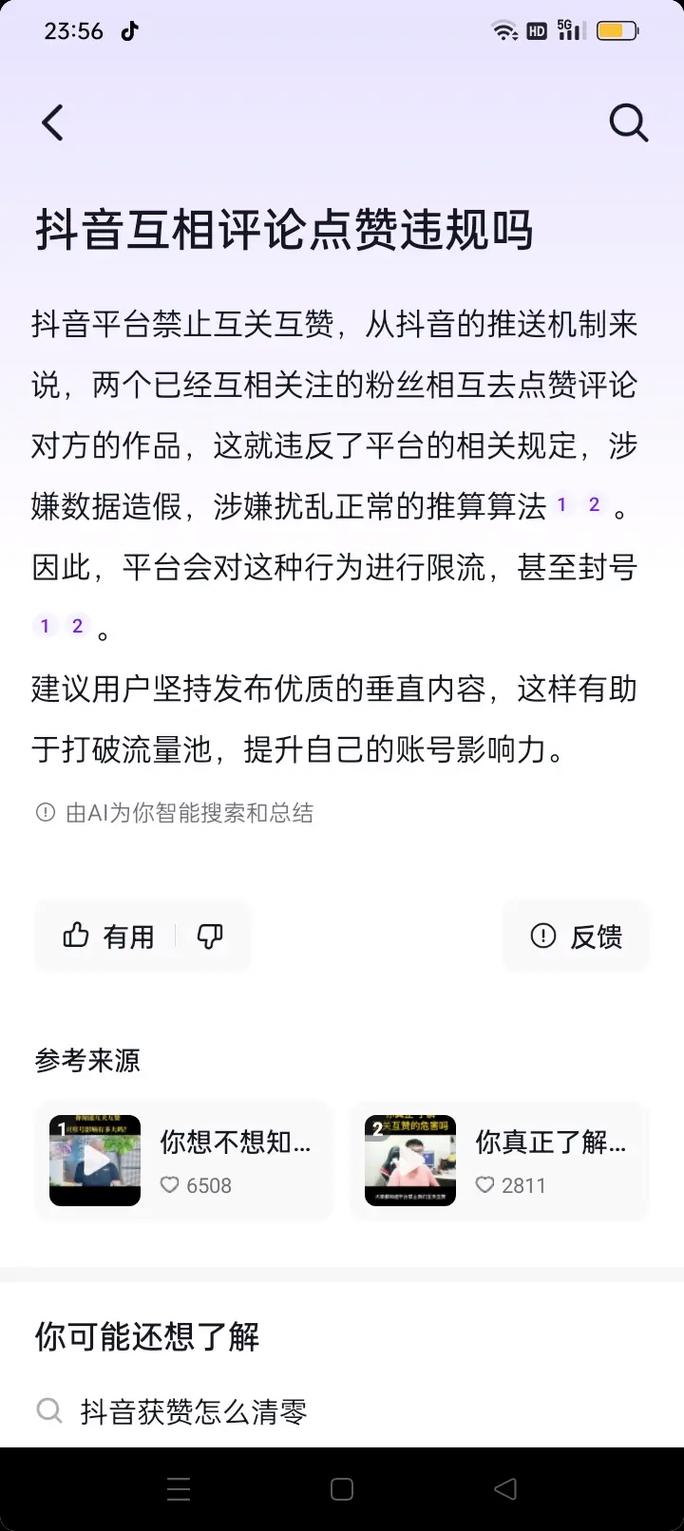Mark the AI answer as 有用
The width and height of the screenshot is (684, 1531).
pos(108,936)
